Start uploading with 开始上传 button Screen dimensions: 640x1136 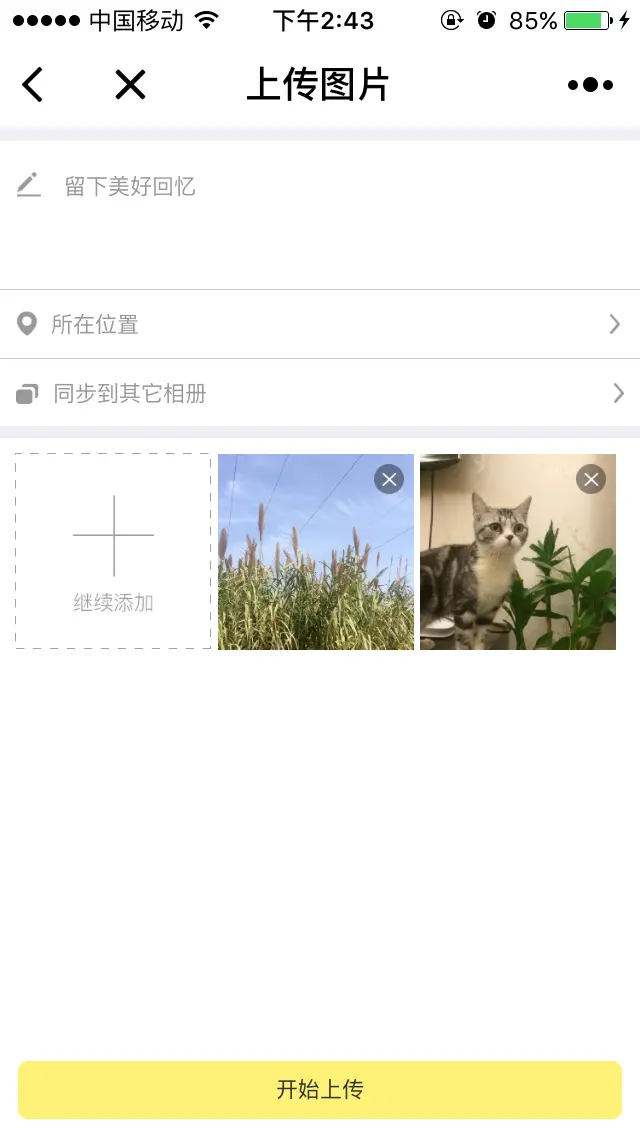[x=320, y=1089]
